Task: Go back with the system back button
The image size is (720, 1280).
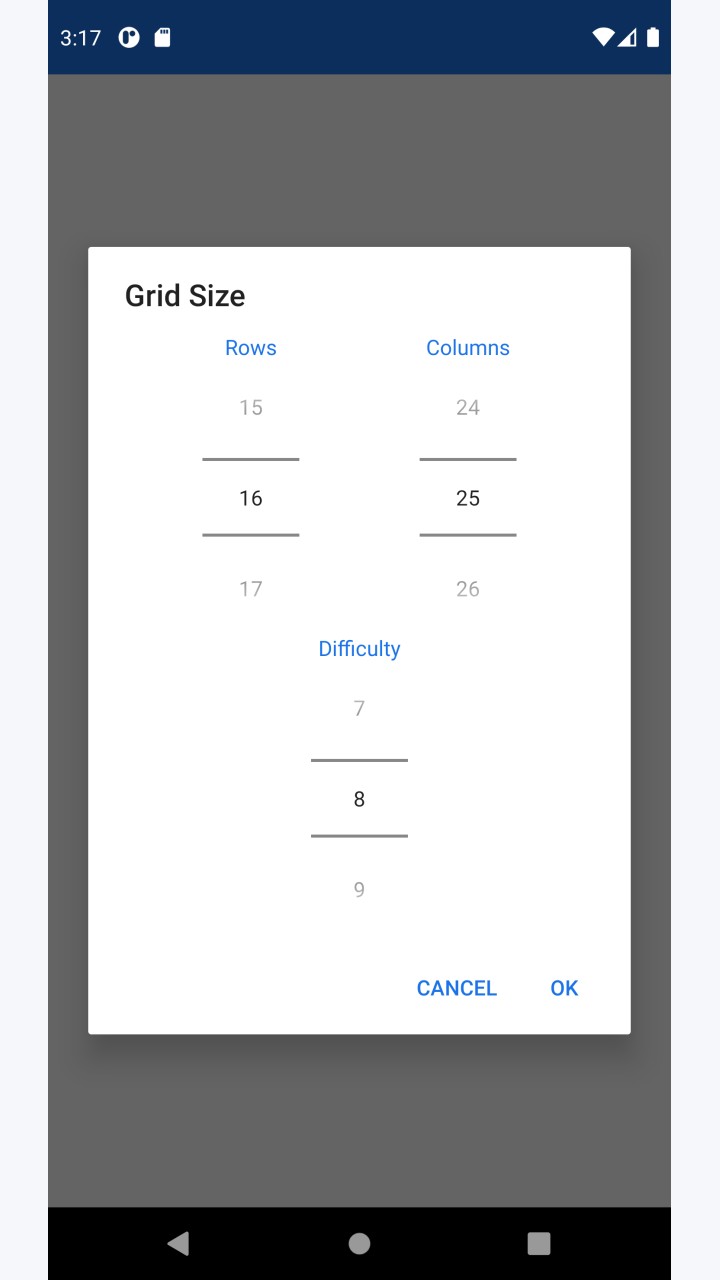Action: [x=178, y=1243]
